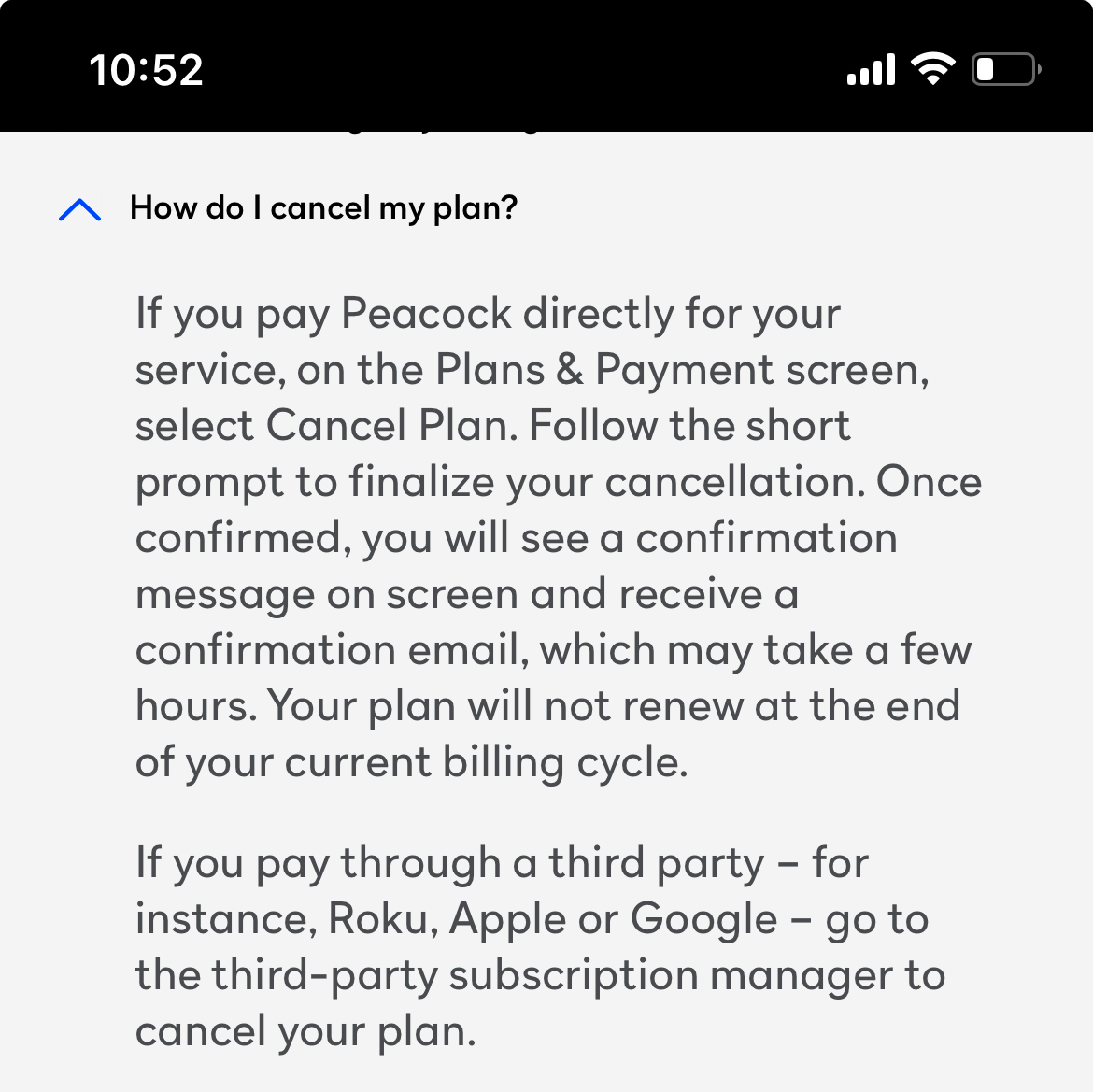Collapse the 'How do I cancel my plan?' answer
Screen dimensions: 1093x1092
(80, 209)
